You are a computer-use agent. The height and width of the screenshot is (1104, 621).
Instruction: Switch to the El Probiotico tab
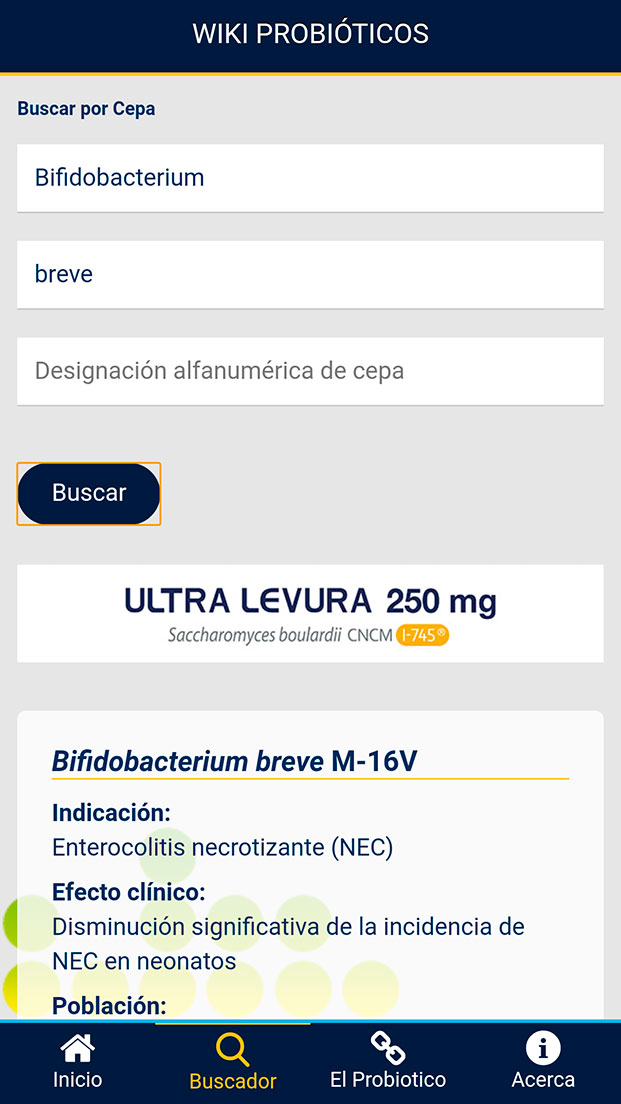[388, 1062]
